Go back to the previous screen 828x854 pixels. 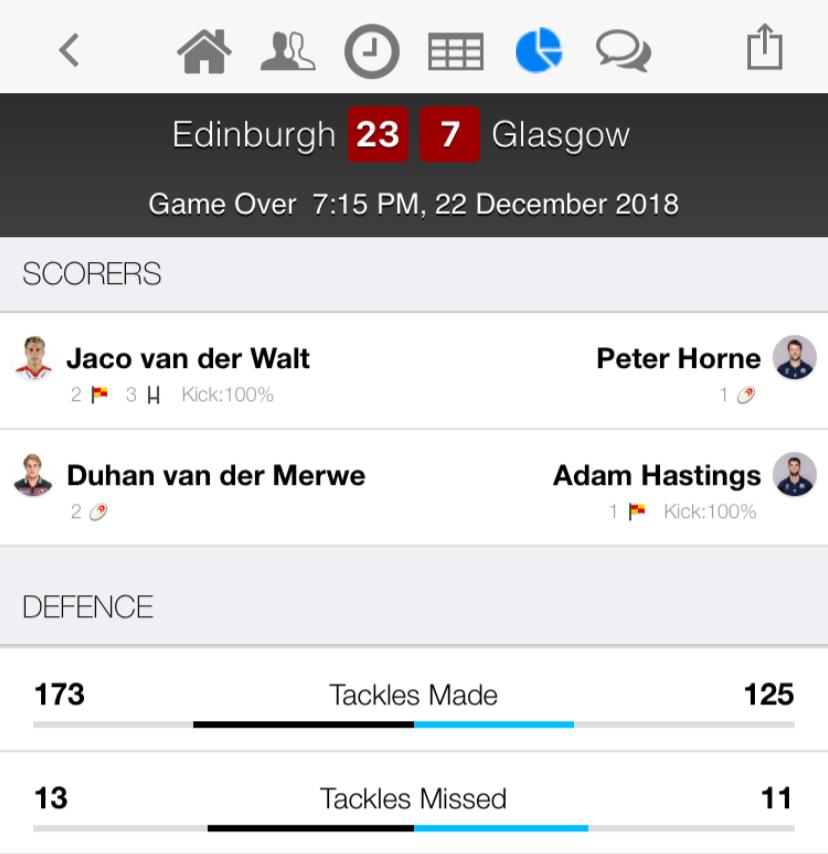pyautogui.click(x=68, y=49)
